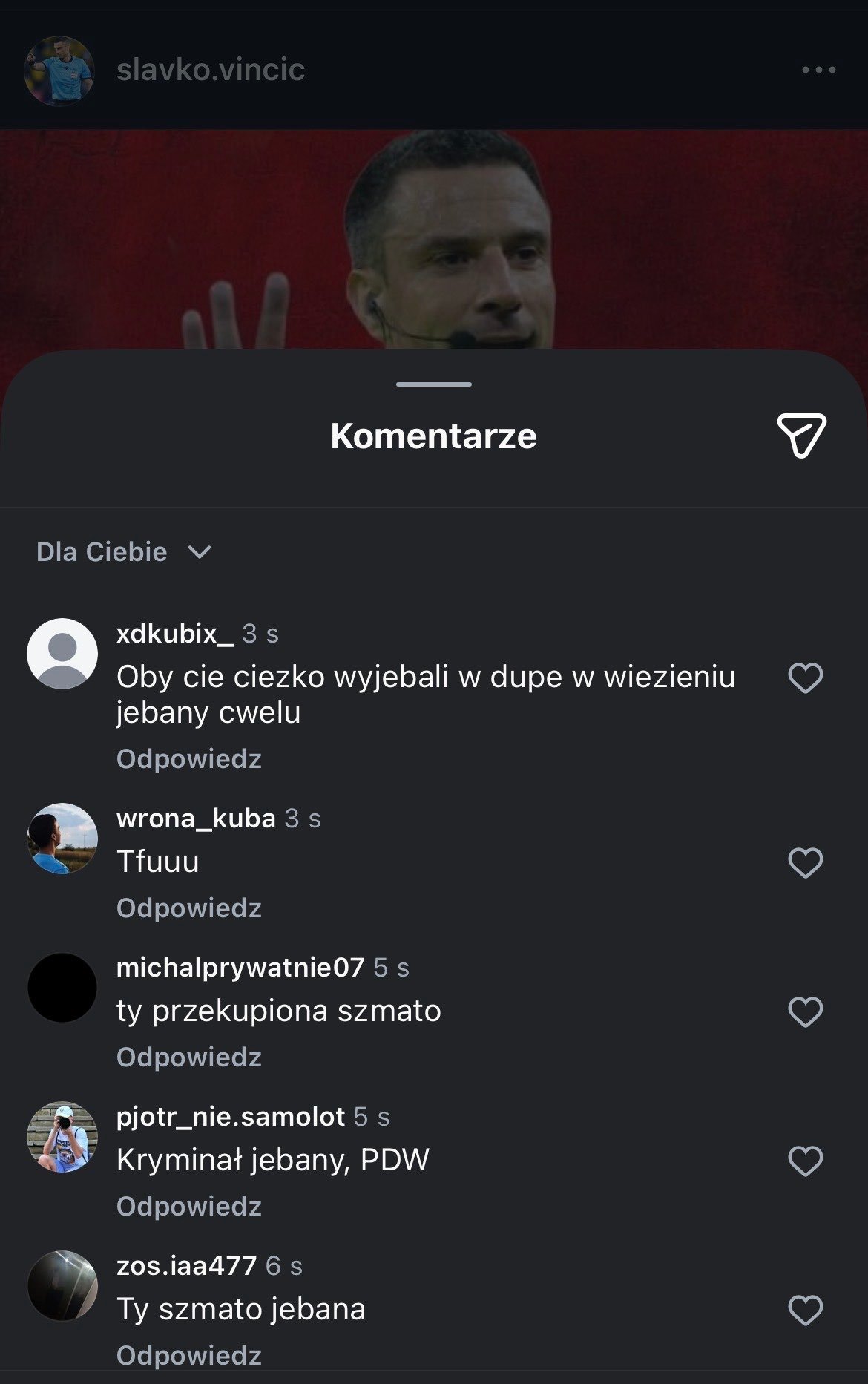Like pjotr_nie.samolot's comment

tap(805, 1161)
